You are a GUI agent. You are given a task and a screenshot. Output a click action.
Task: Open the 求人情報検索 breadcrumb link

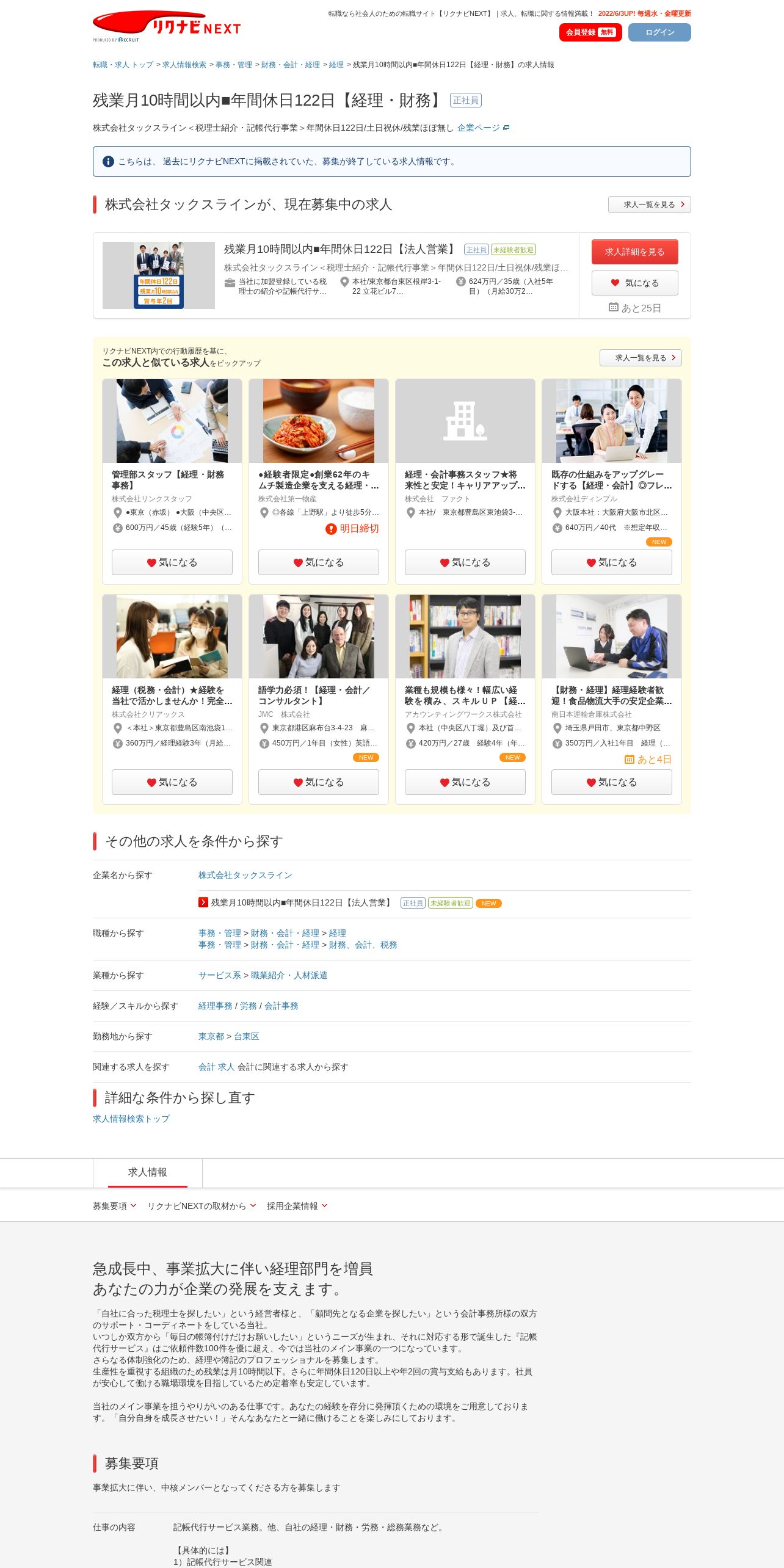tap(184, 65)
